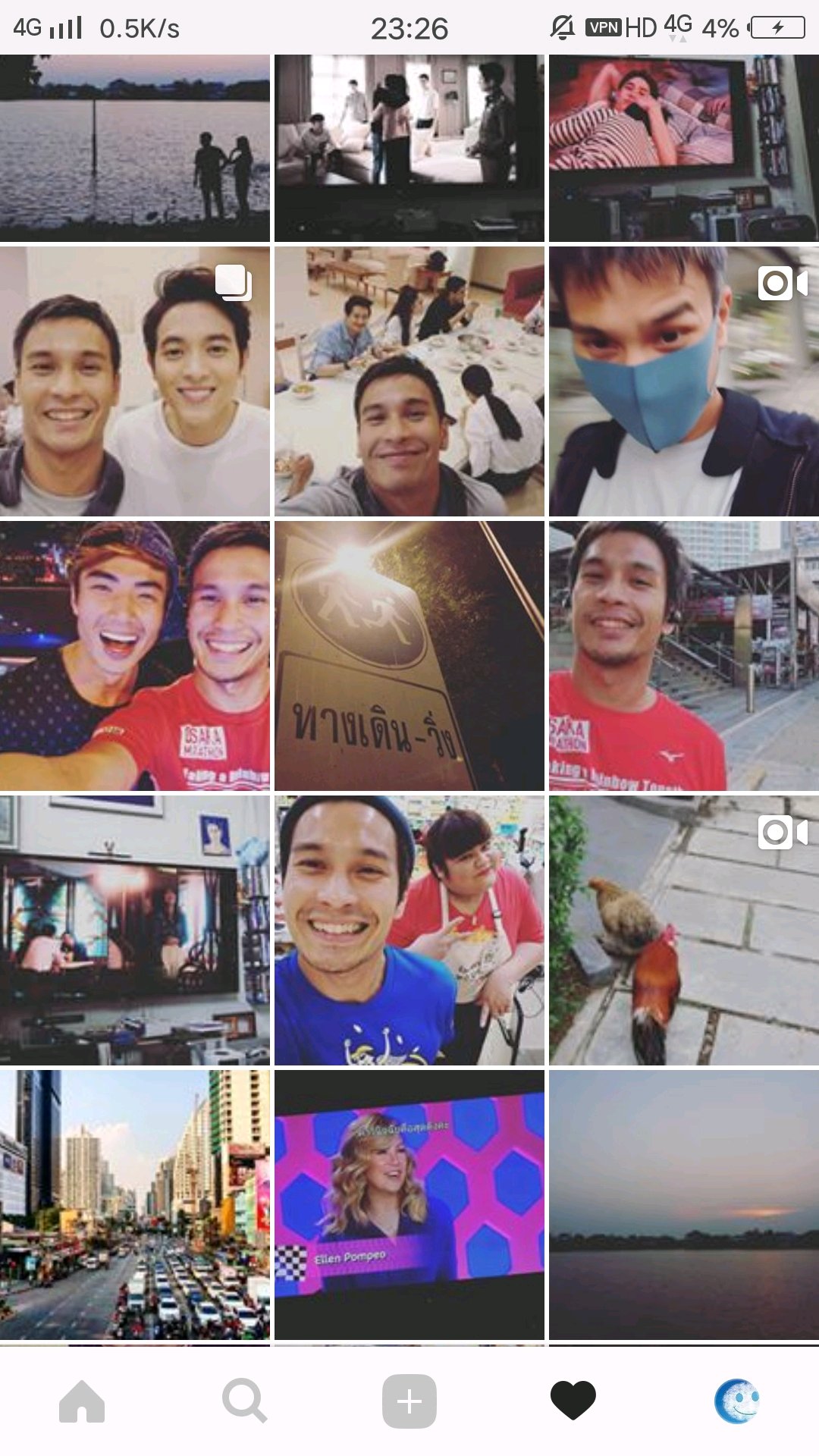
Task: Open the city traffic skyline photo
Action: click(135, 1205)
